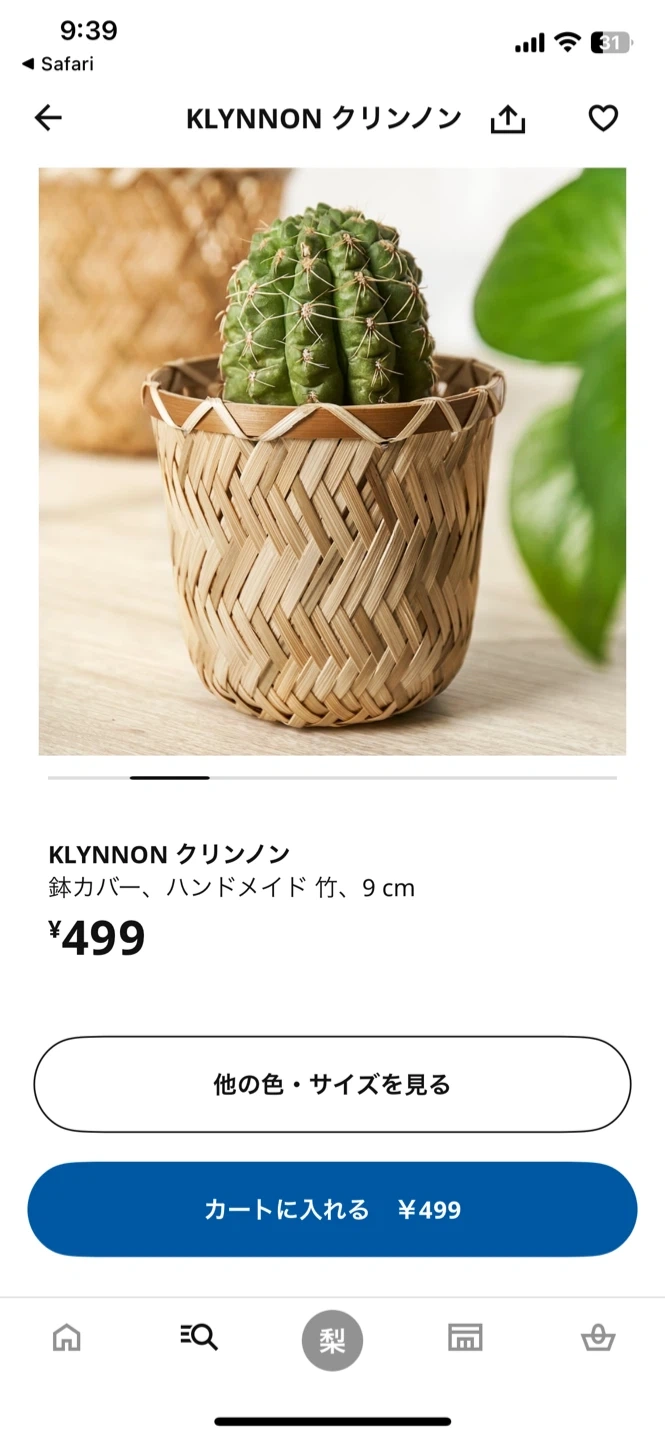Open the profile tab showing 梨 avatar

(x=332, y=1340)
